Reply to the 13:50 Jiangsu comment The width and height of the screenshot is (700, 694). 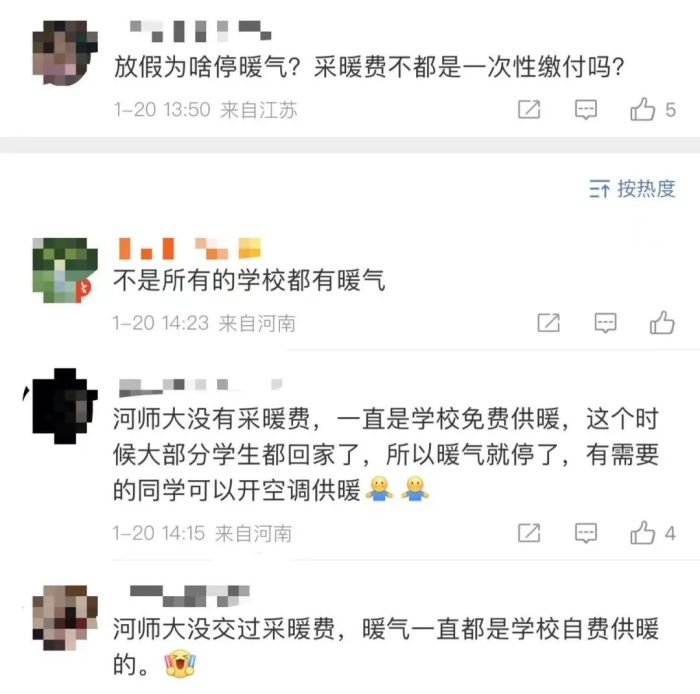pos(586,110)
